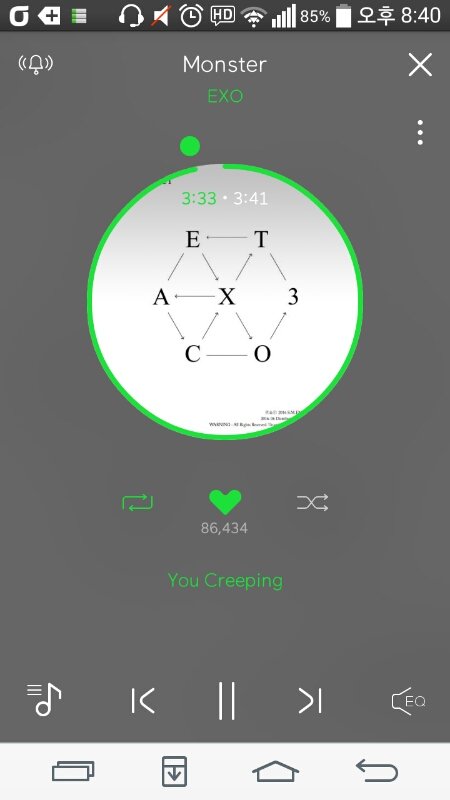
Task: Go back with the system back button
Action: (x=377, y=770)
